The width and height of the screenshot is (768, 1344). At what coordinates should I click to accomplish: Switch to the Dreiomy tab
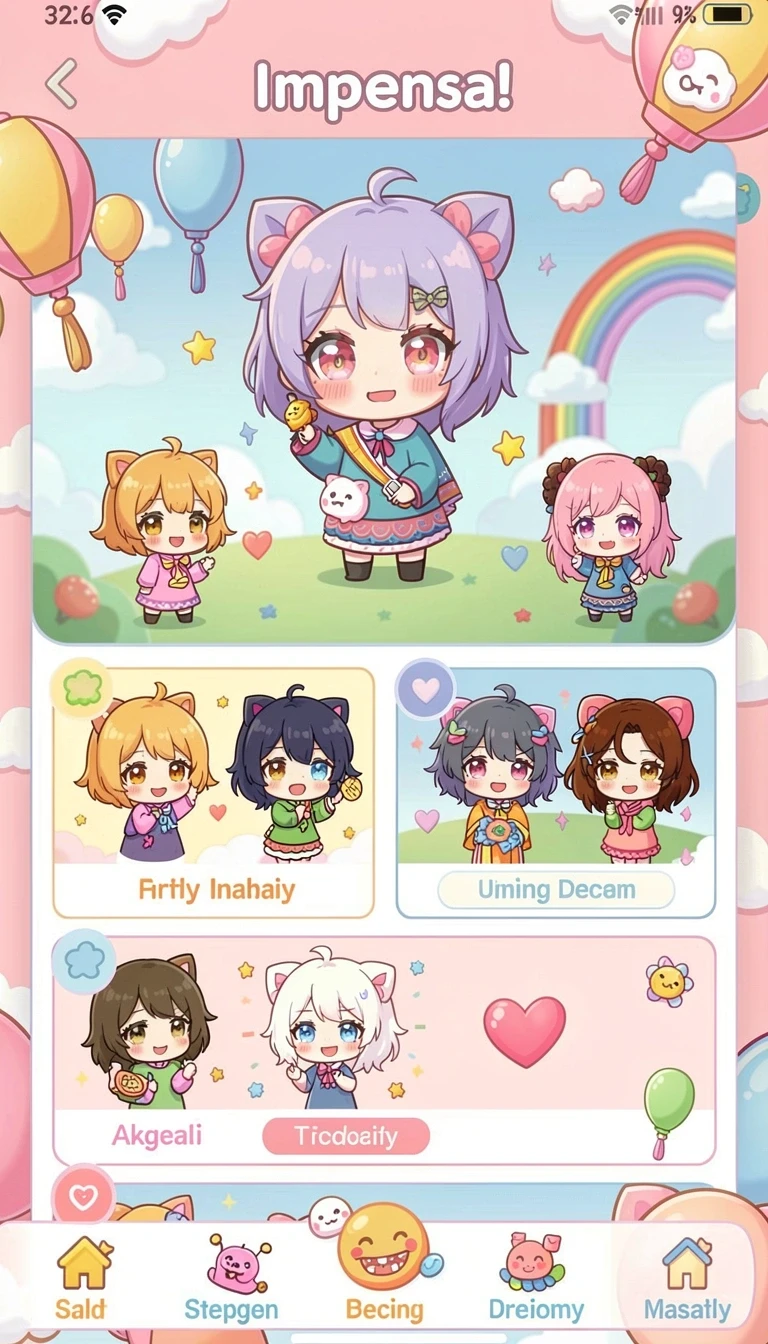click(534, 1277)
